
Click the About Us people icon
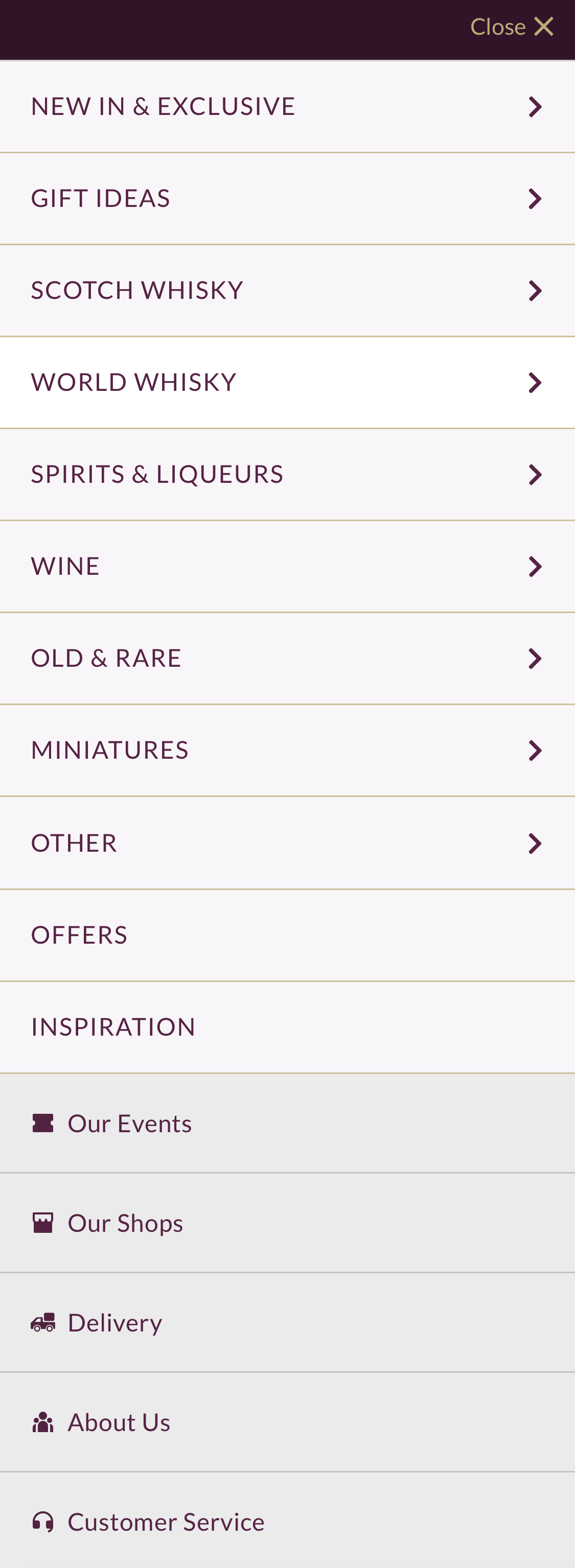coord(42,1421)
